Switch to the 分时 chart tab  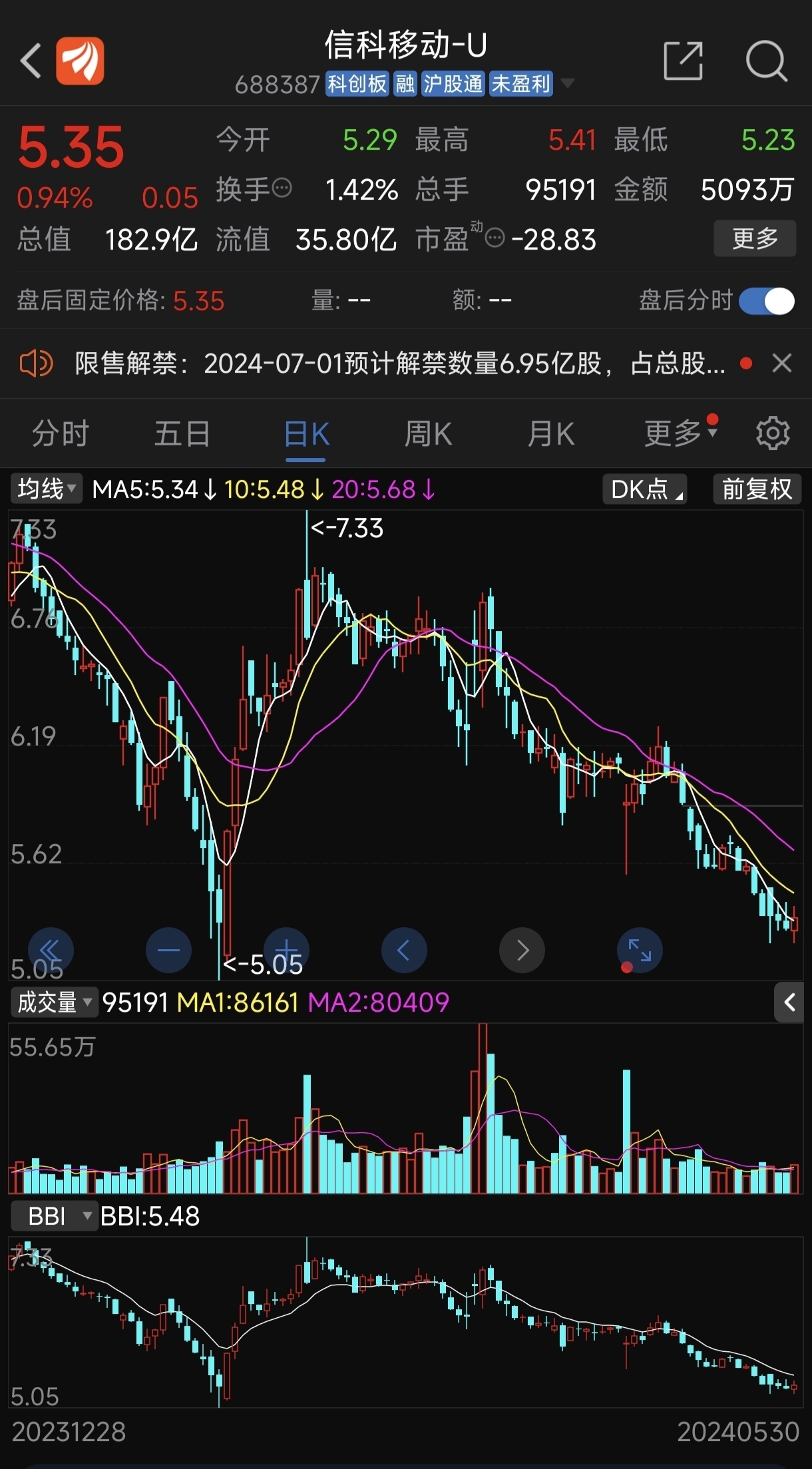61,434
